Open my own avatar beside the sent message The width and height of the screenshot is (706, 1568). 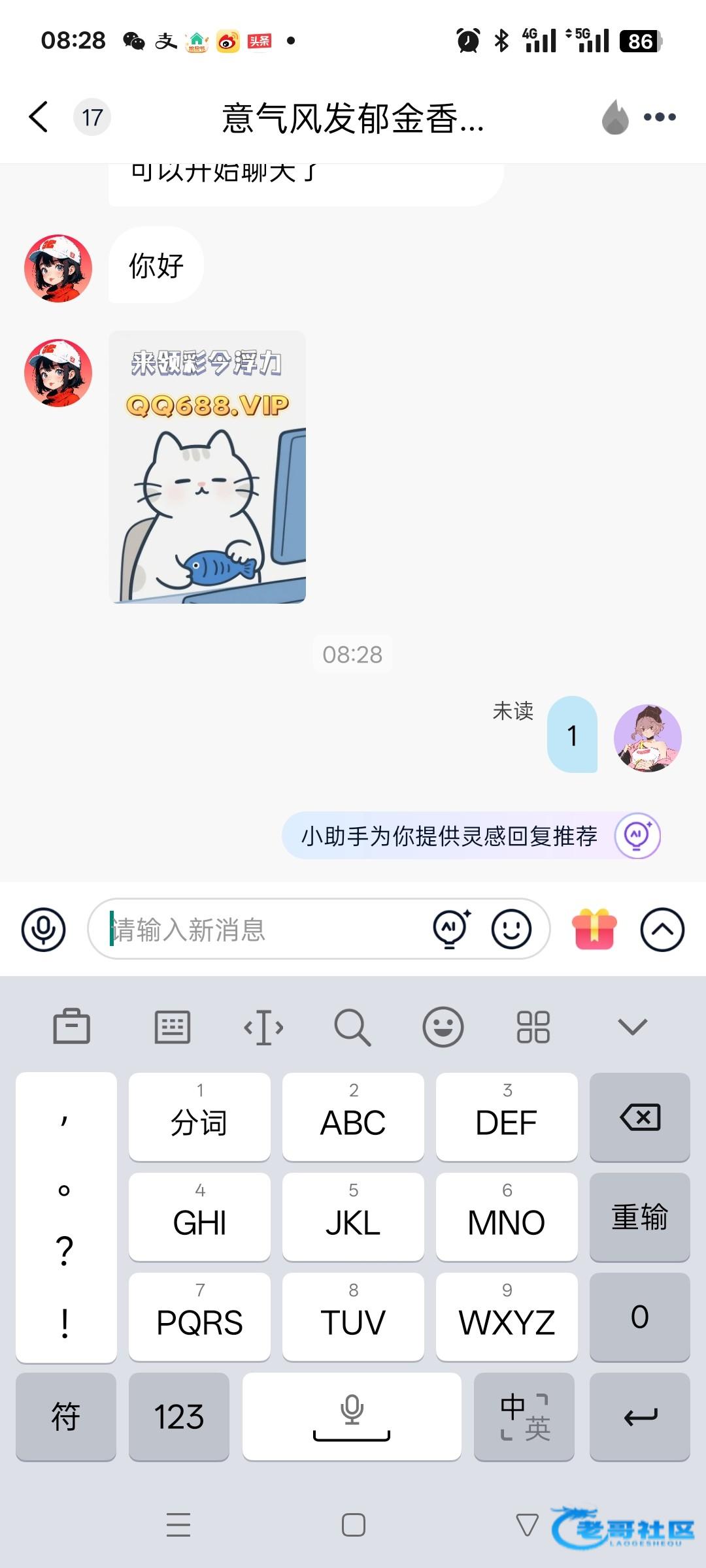[x=647, y=738]
